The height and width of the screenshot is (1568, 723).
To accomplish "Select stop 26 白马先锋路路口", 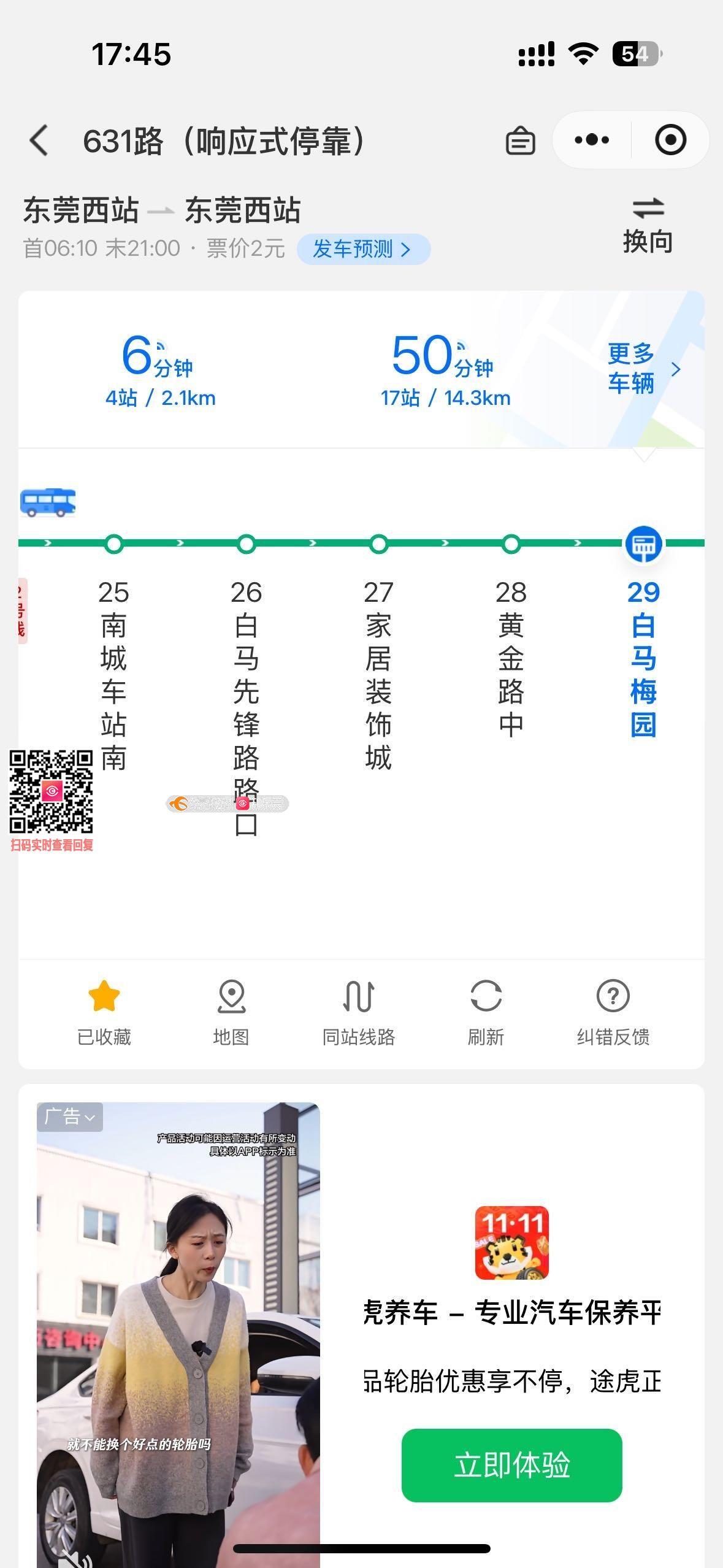I will pyautogui.click(x=246, y=705).
